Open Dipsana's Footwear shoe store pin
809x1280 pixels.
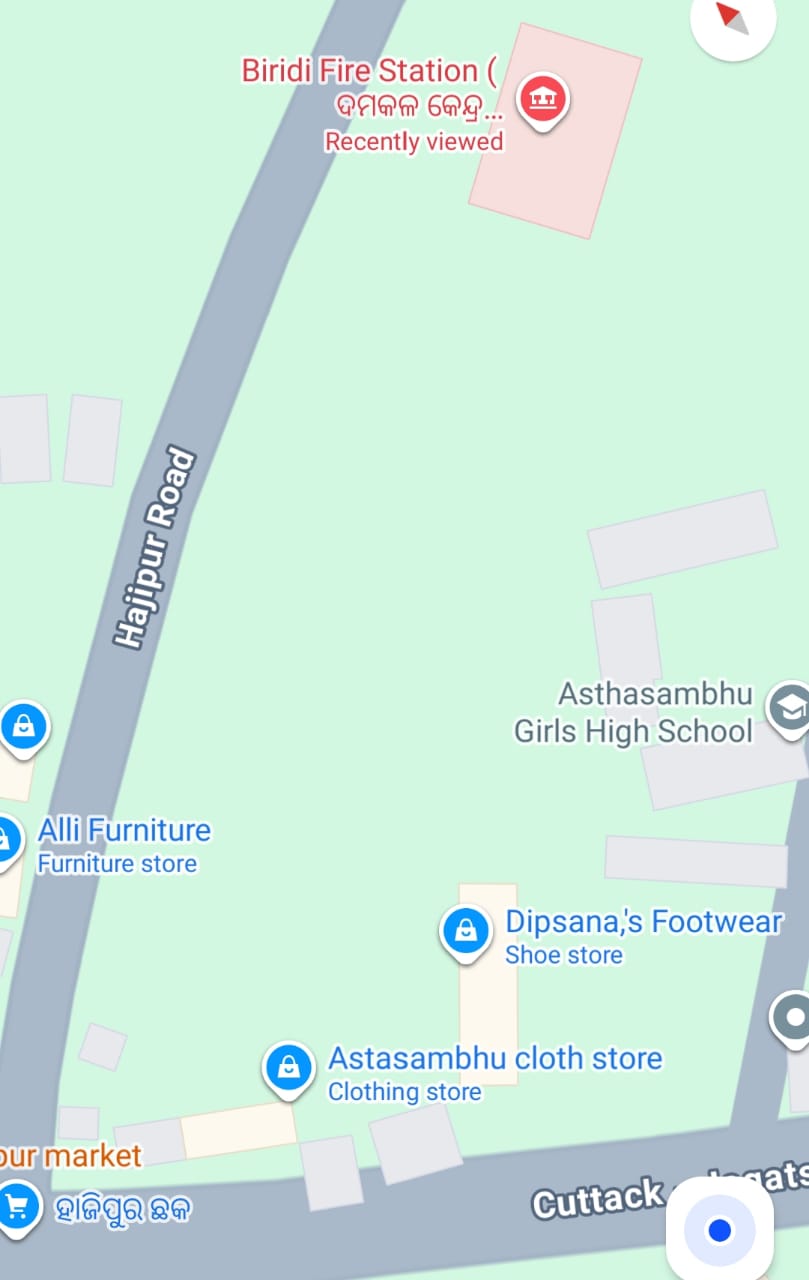pos(465,932)
